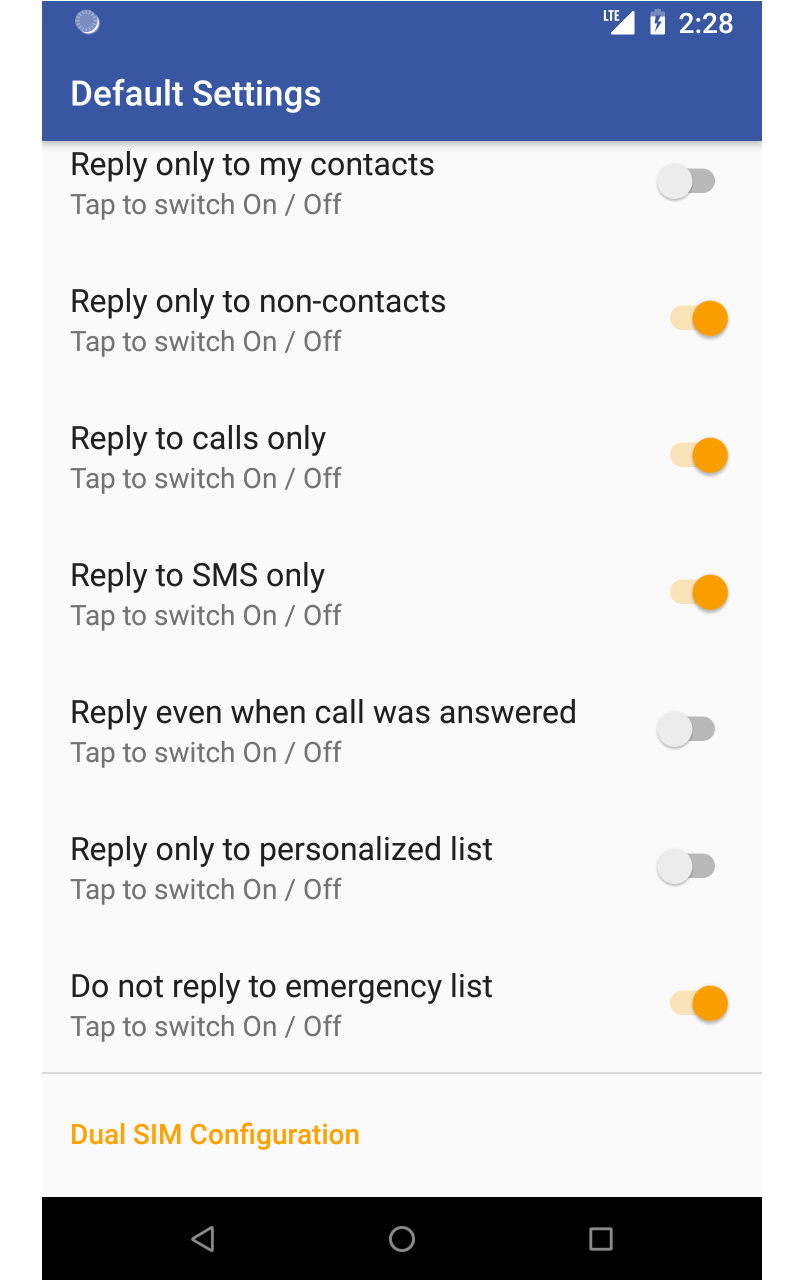Viewport: 800px width, 1280px height.
Task: Disable Reply only to non-contacts
Action: [x=699, y=318]
